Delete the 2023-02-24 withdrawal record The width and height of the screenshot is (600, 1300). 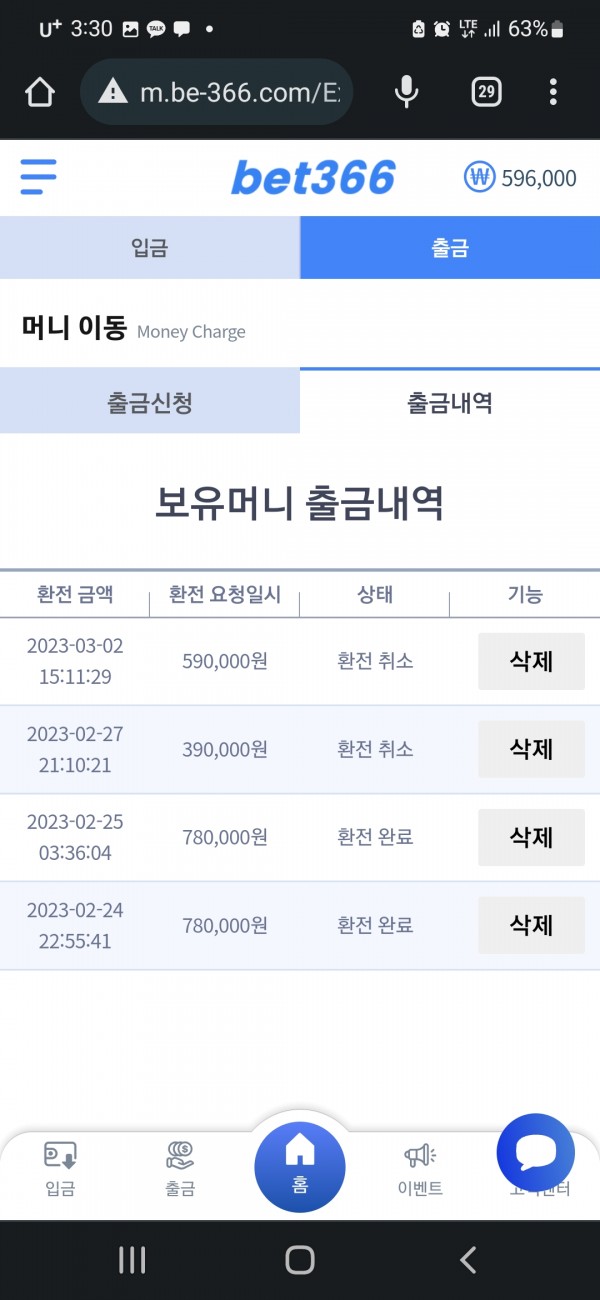[531, 925]
